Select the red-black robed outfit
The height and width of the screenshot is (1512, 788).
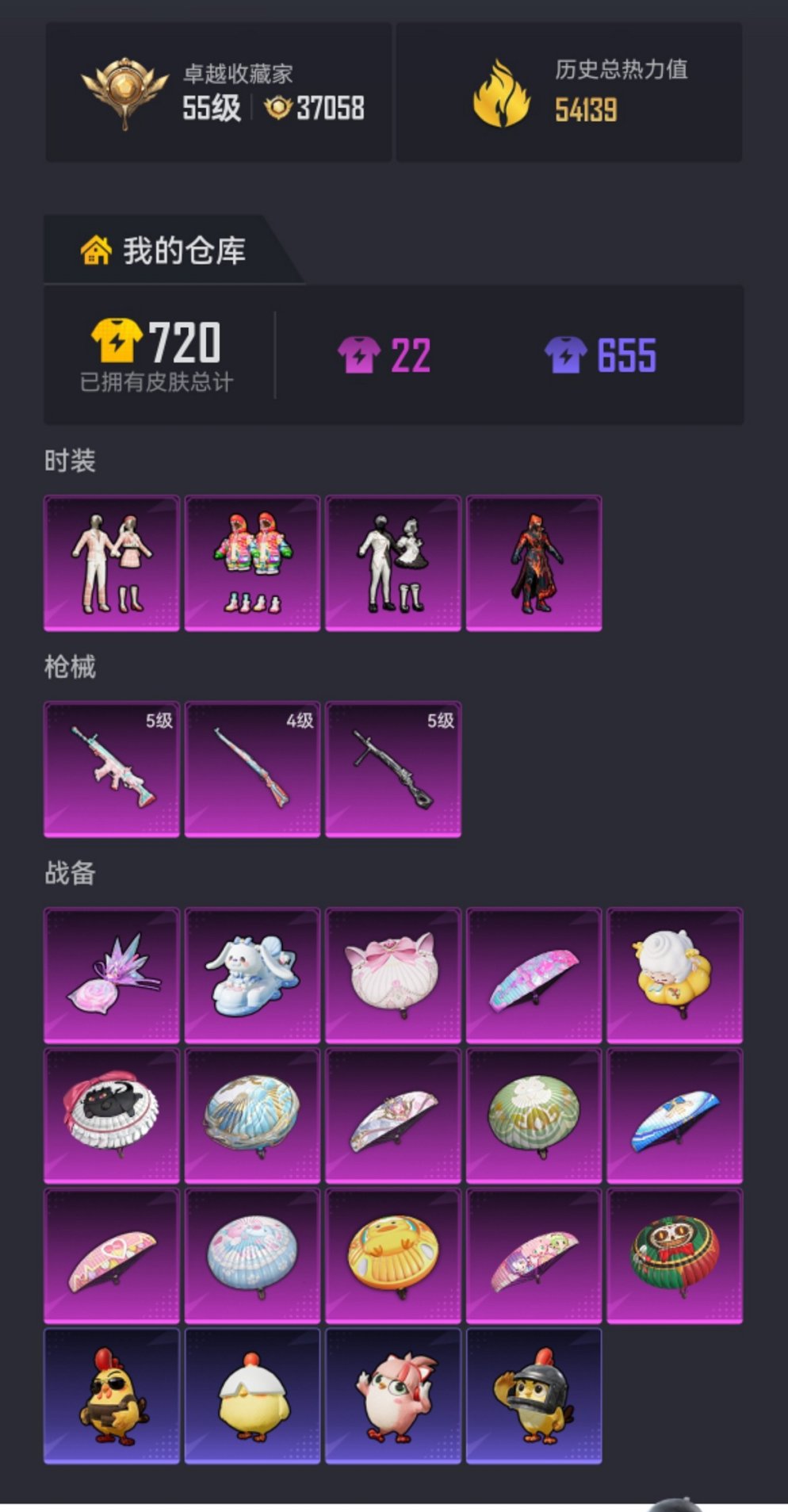point(534,563)
